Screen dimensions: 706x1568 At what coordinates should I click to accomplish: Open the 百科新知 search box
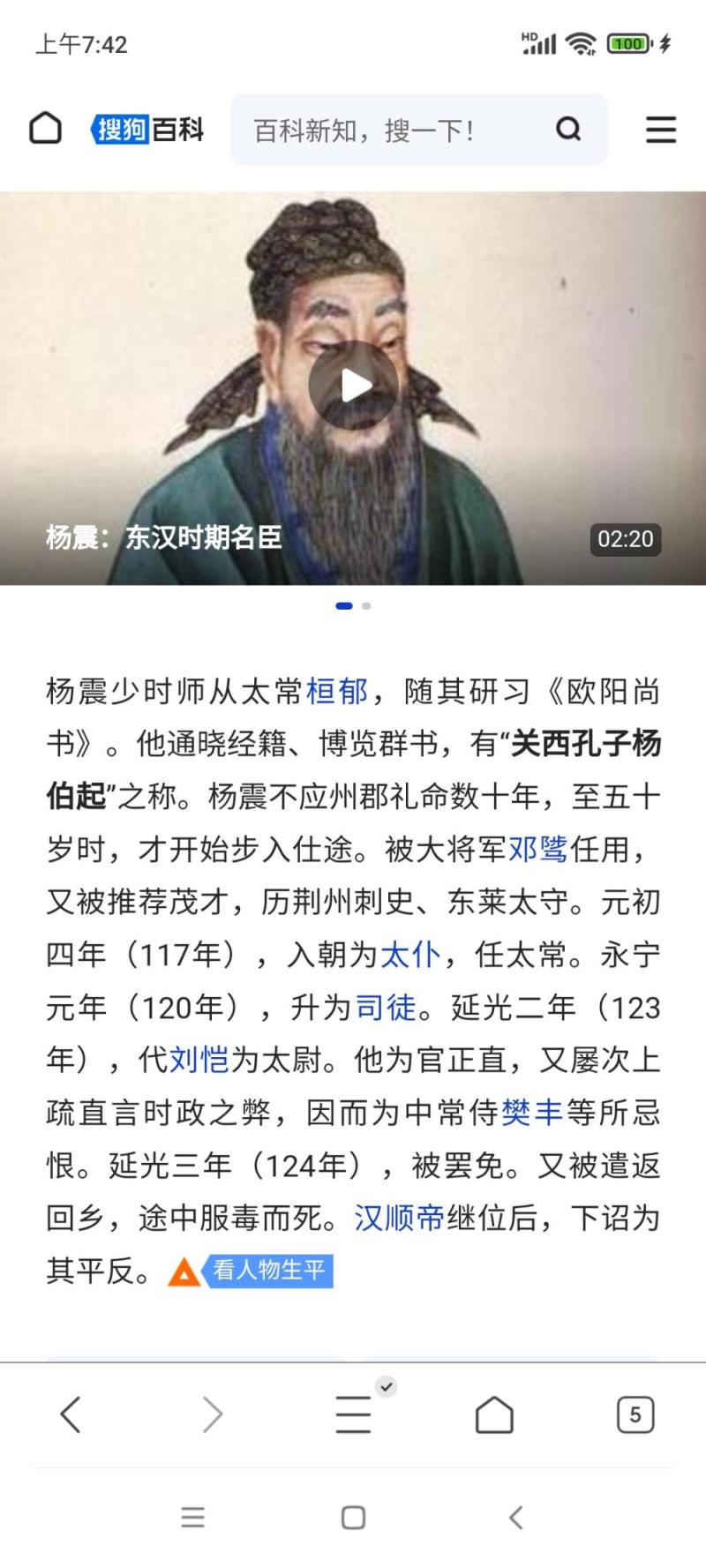[388, 131]
